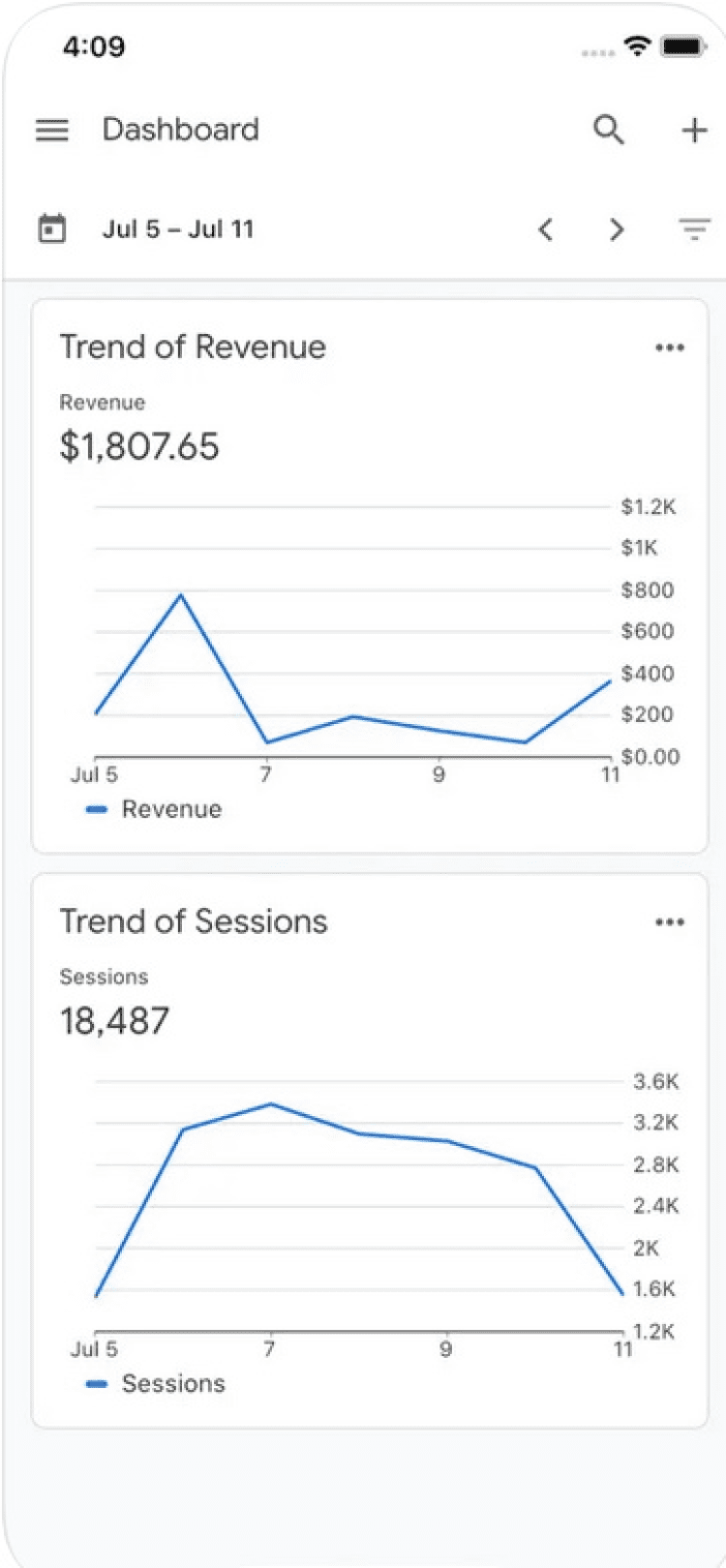Image resolution: width=726 pixels, height=1568 pixels.
Task: Open the filter options icon
Action: tap(694, 229)
